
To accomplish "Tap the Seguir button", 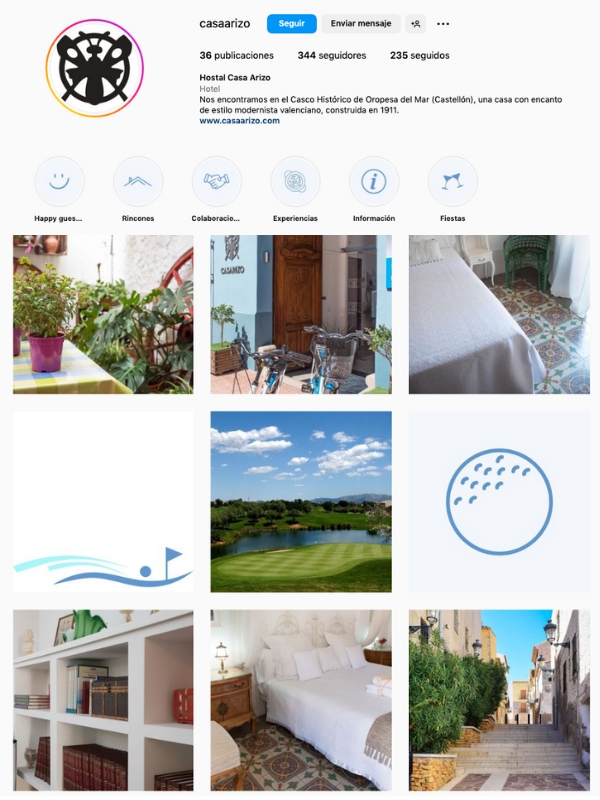I will point(291,23).
